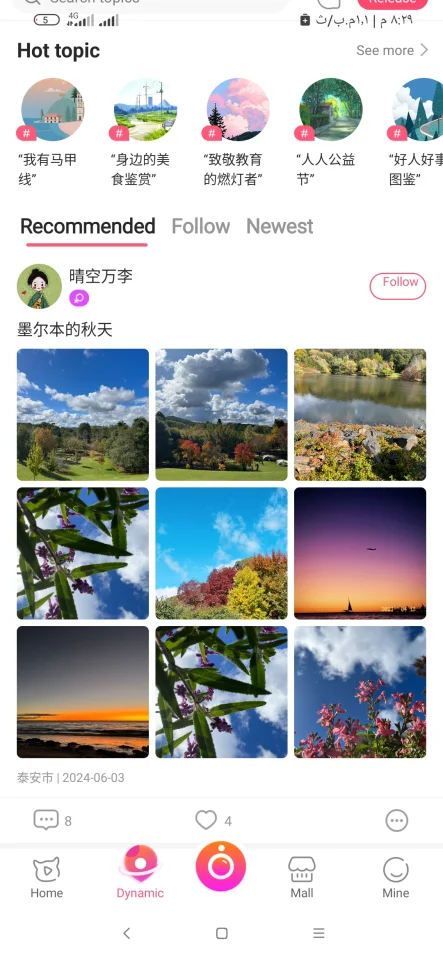Open comments on 墨尔本的秋天 post

click(x=52, y=820)
